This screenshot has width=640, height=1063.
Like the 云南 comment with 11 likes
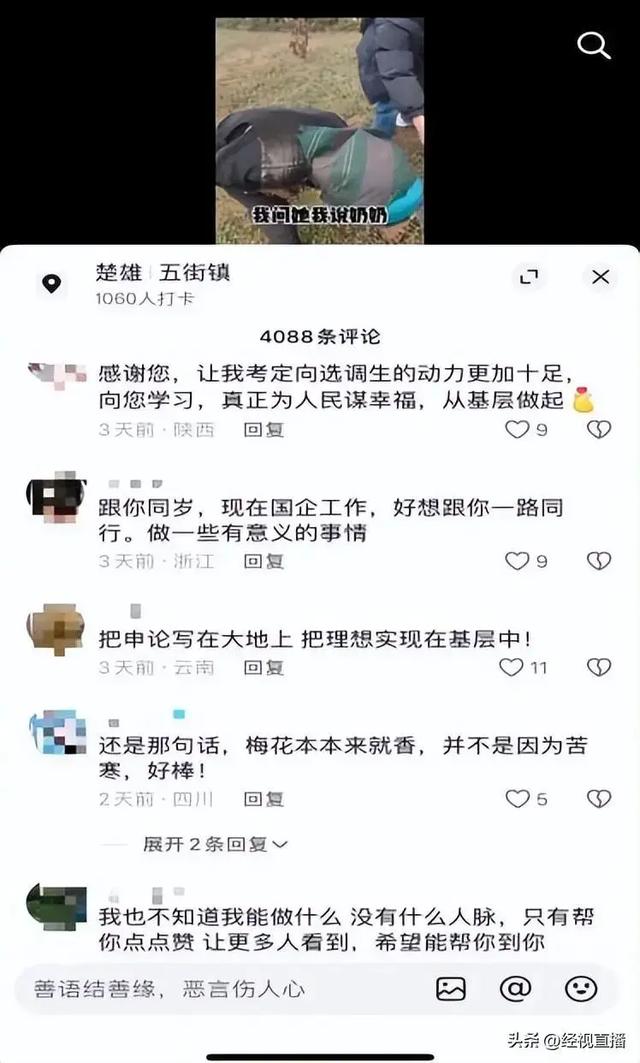click(x=511, y=667)
